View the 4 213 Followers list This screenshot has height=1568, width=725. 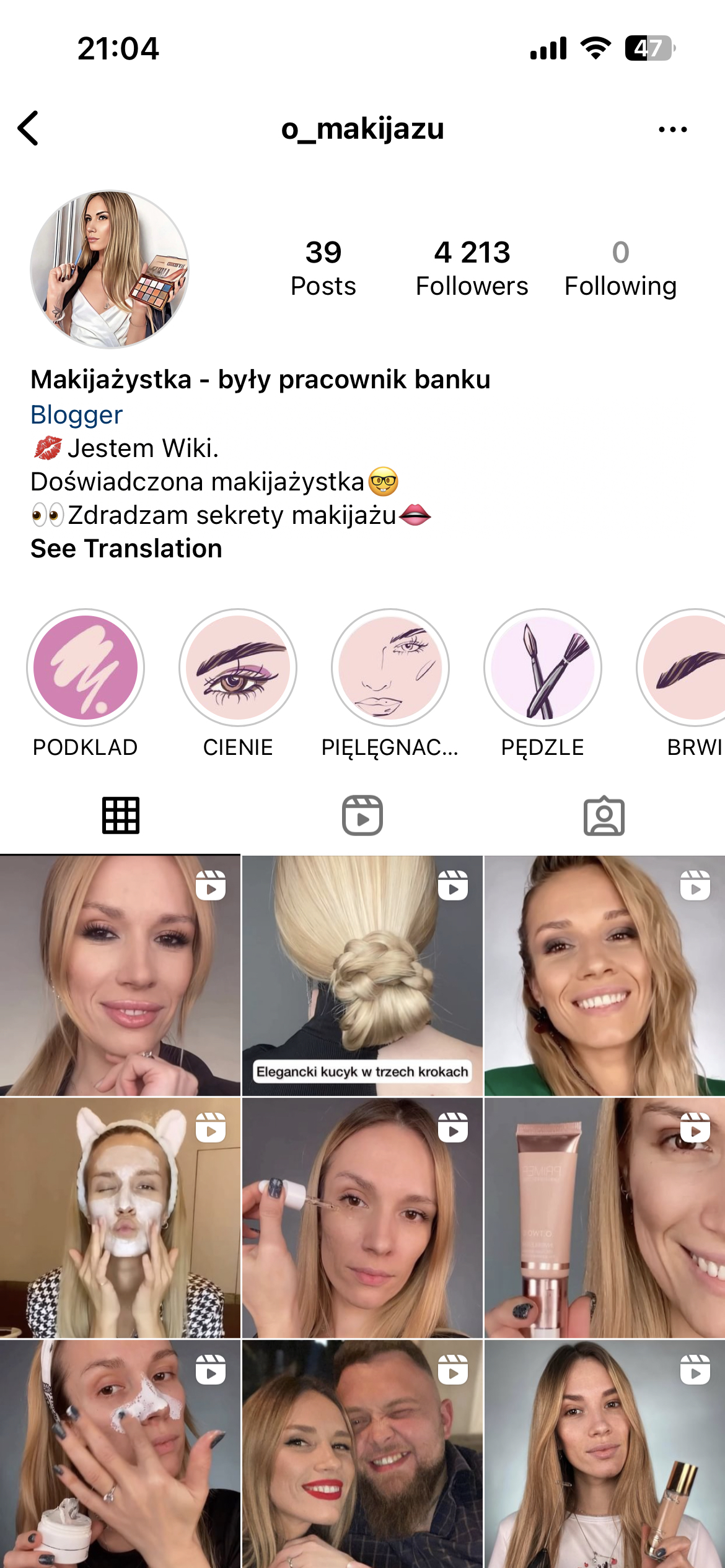[472, 268]
